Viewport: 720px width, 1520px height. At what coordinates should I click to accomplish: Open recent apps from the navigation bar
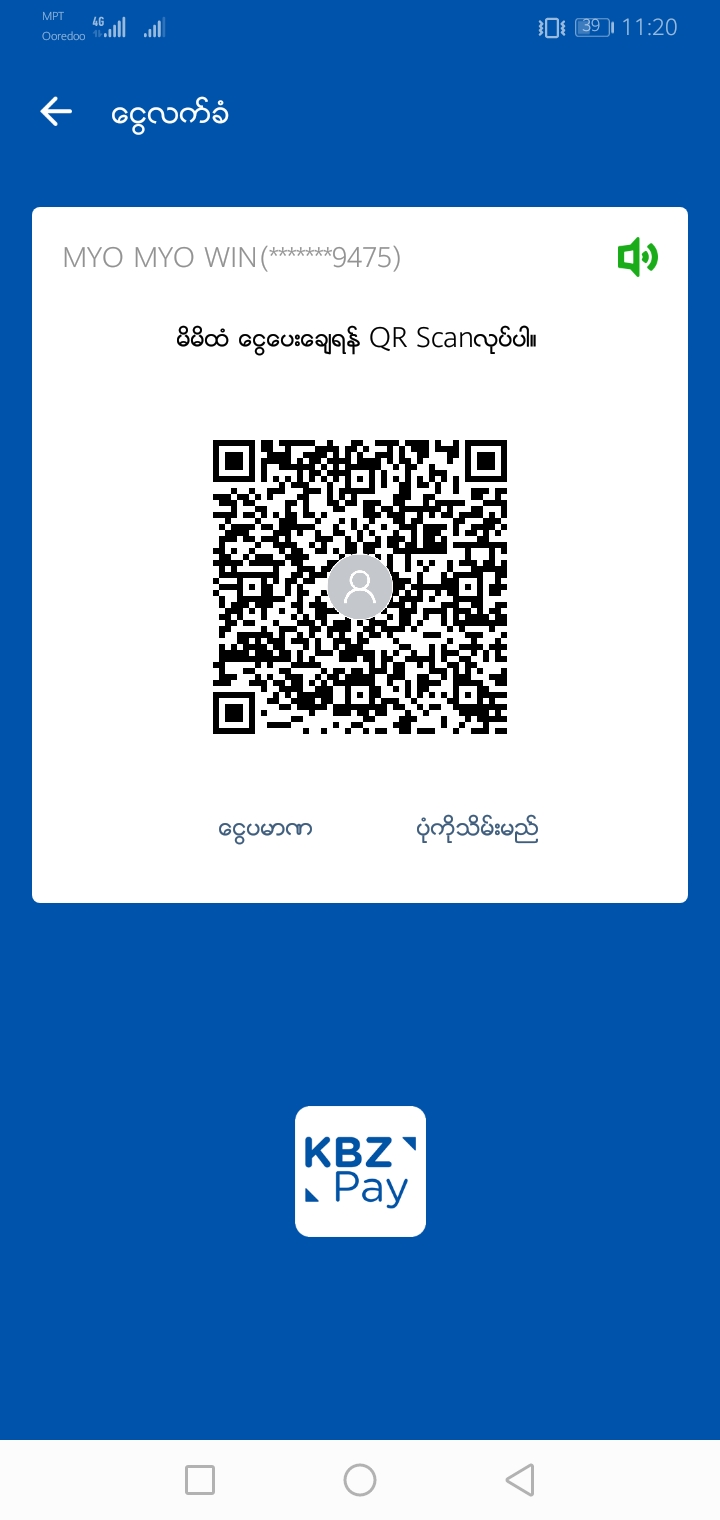point(200,1480)
